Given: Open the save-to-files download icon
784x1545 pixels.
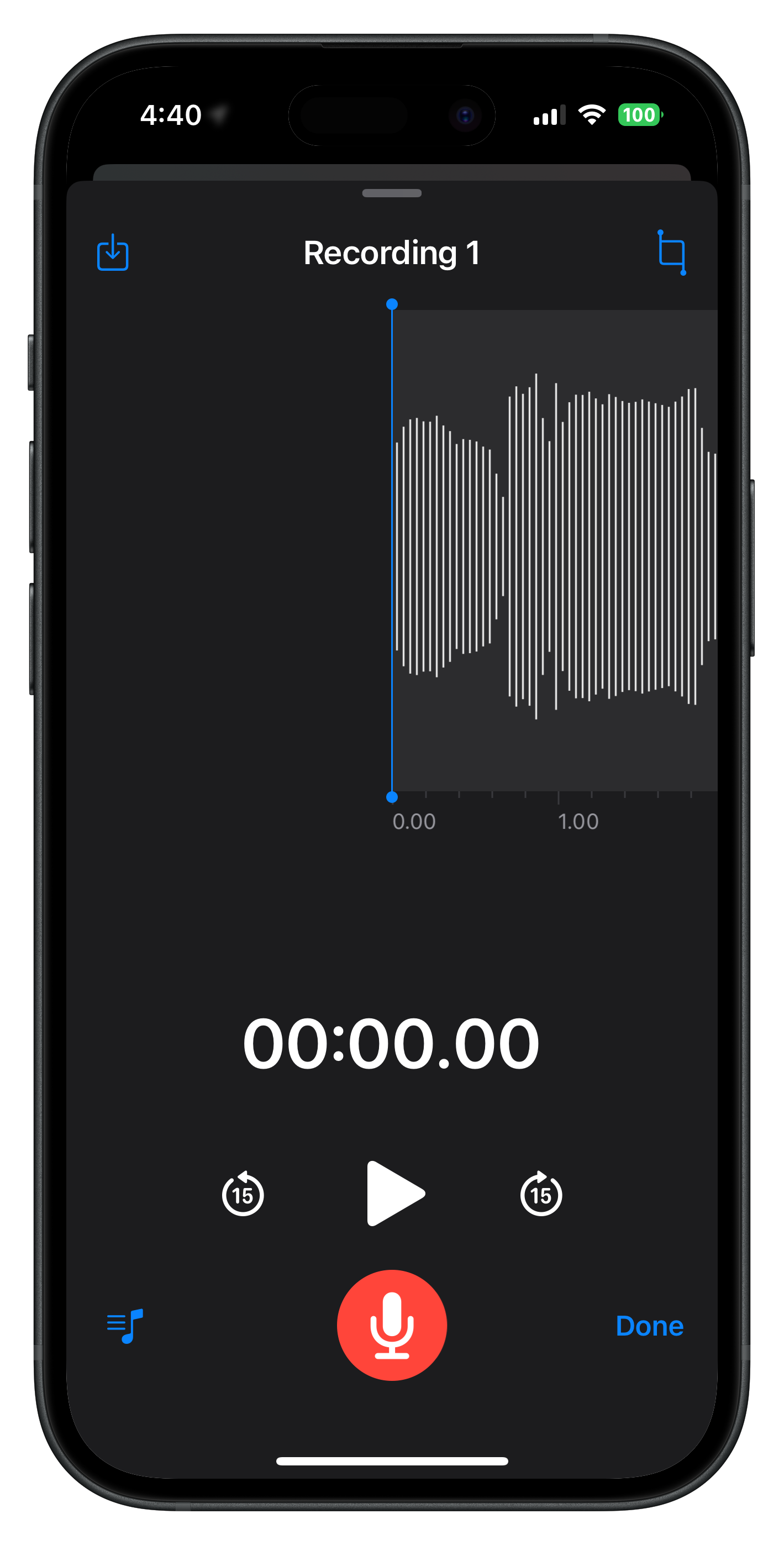Looking at the screenshot, I should coord(113,253).
